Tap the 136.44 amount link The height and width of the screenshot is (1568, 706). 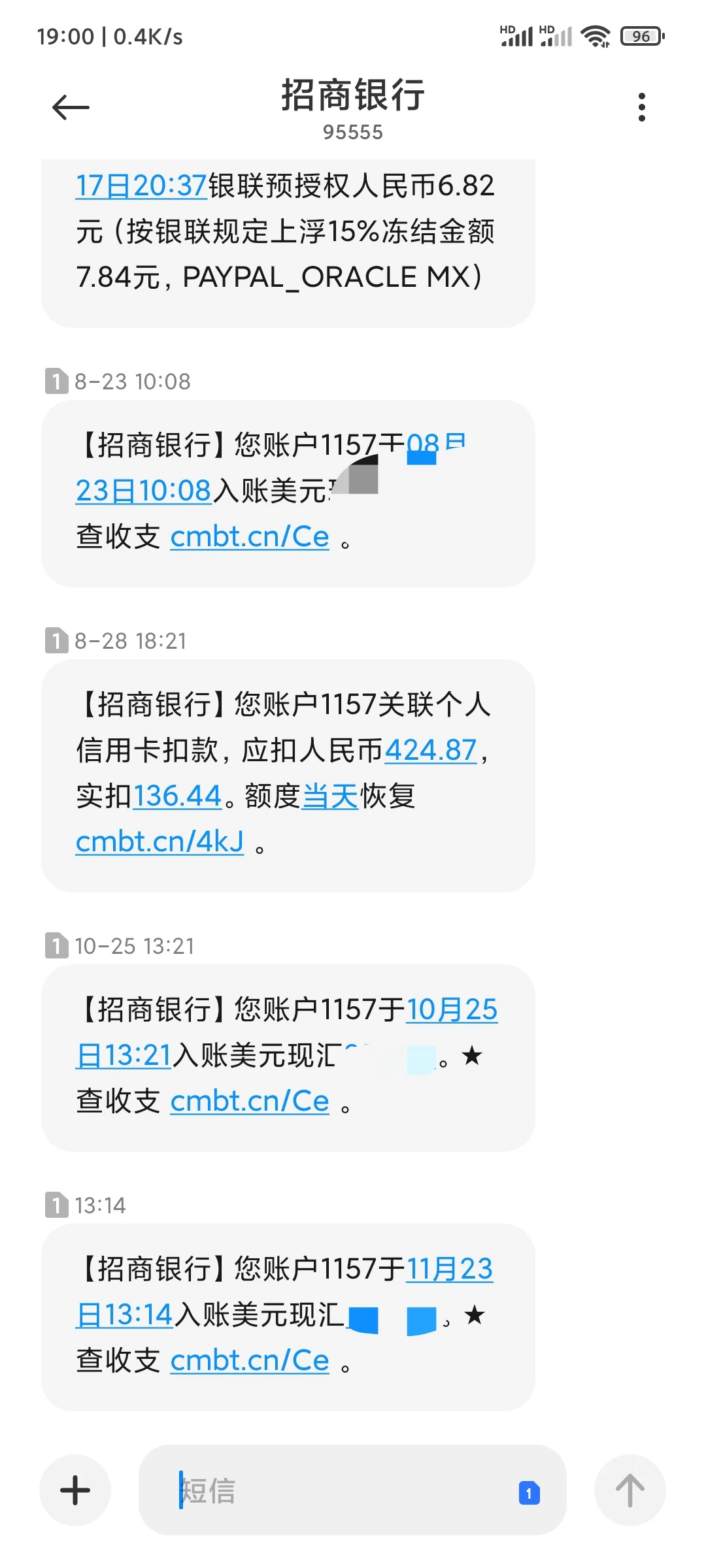(x=177, y=796)
